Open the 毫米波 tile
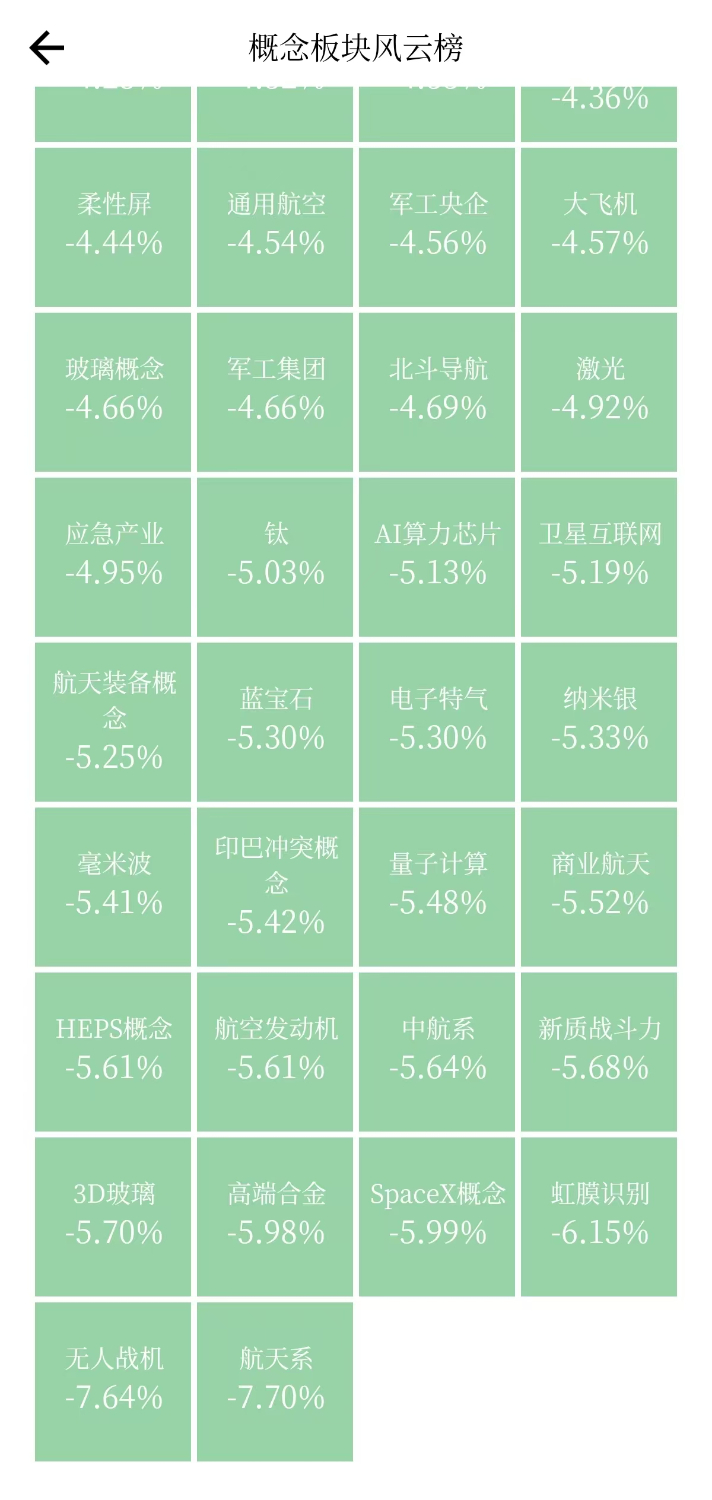The width and height of the screenshot is (712, 1500). click(113, 887)
